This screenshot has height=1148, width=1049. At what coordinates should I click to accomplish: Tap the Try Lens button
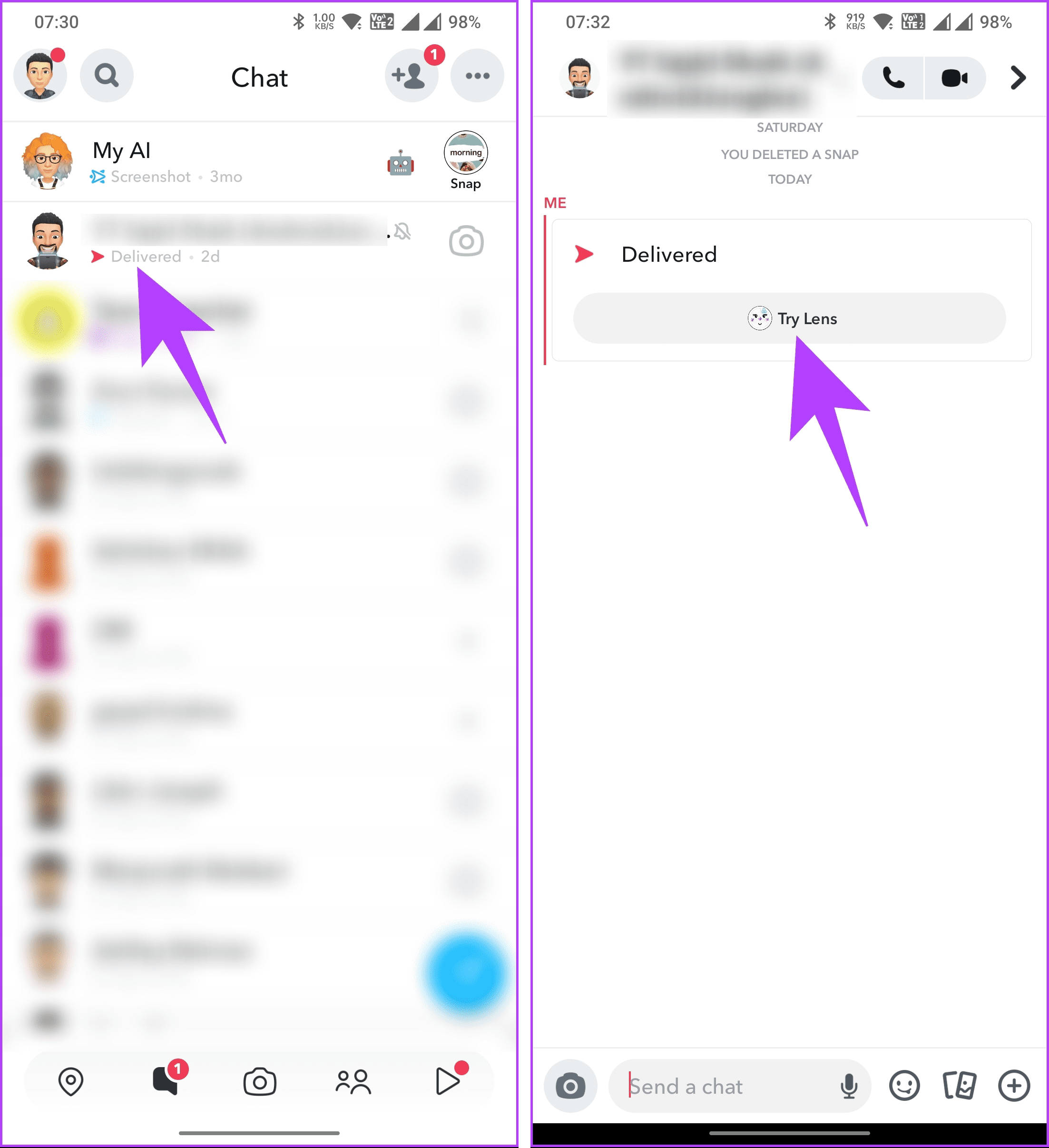[789, 318]
